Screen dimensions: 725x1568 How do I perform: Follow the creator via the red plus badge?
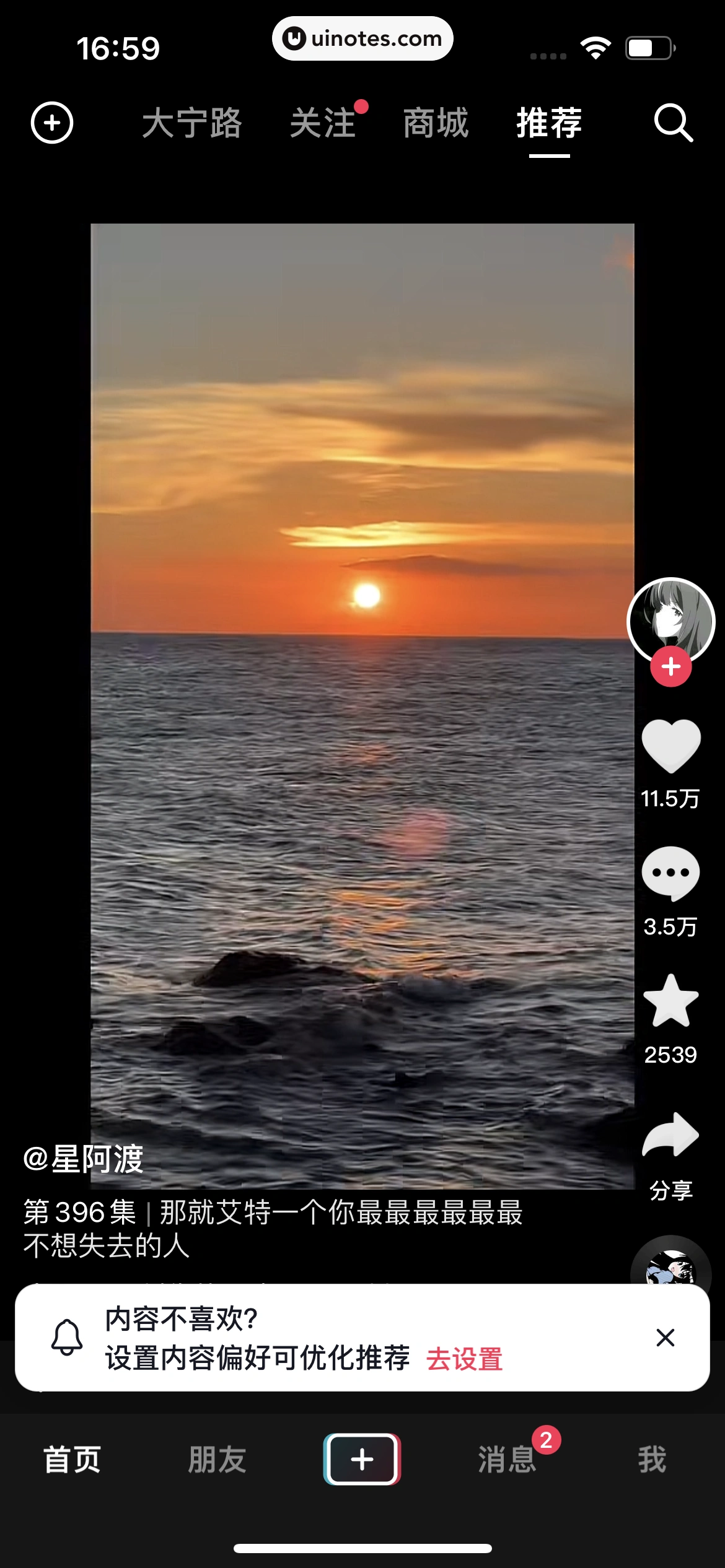(670, 666)
